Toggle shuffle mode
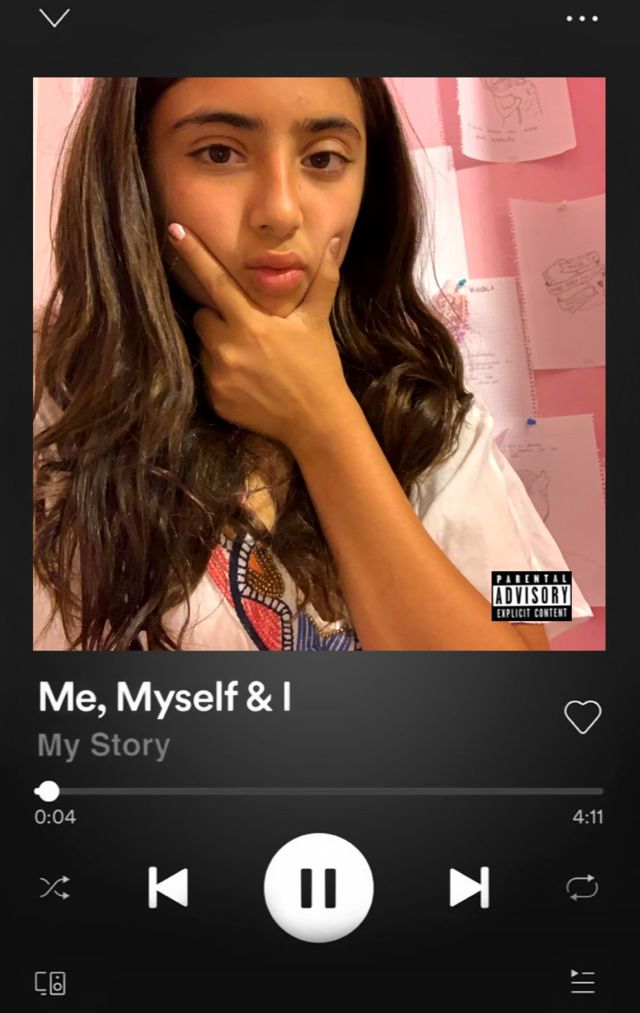The image size is (640, 1013). point(54,887)
